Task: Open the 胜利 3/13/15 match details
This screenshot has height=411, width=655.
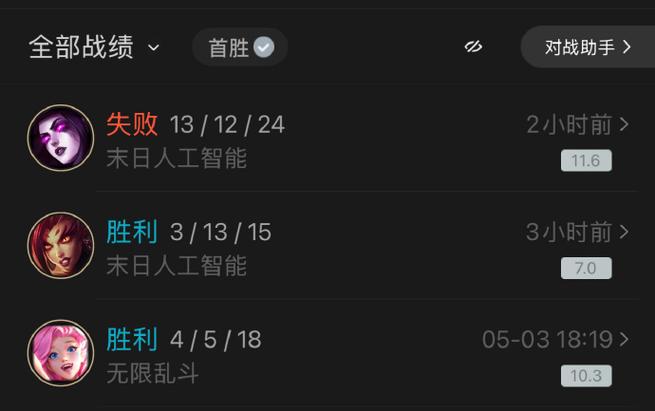Action: pos(330,245)
